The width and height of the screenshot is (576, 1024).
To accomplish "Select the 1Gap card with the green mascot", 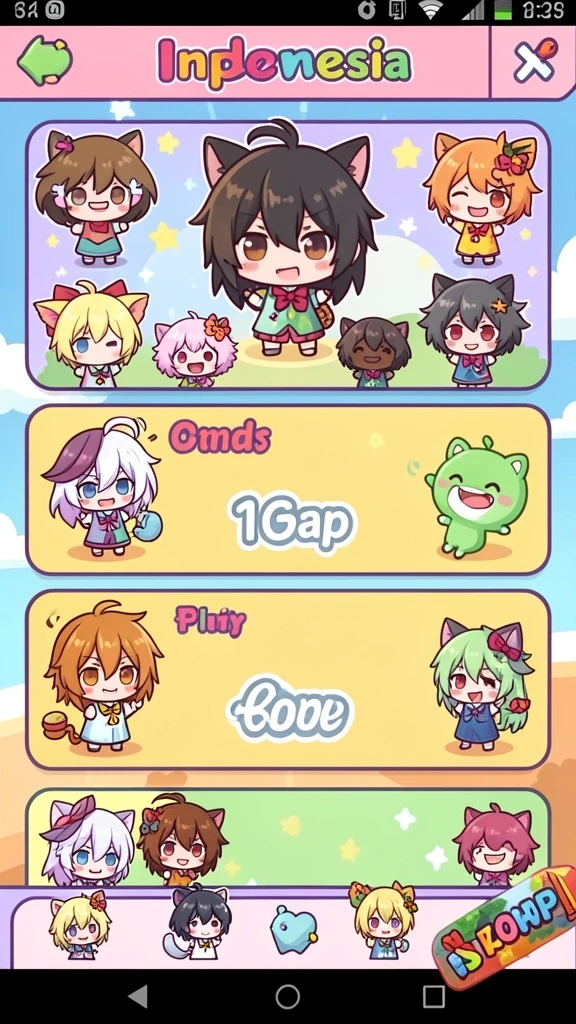I will pos(288,490).
